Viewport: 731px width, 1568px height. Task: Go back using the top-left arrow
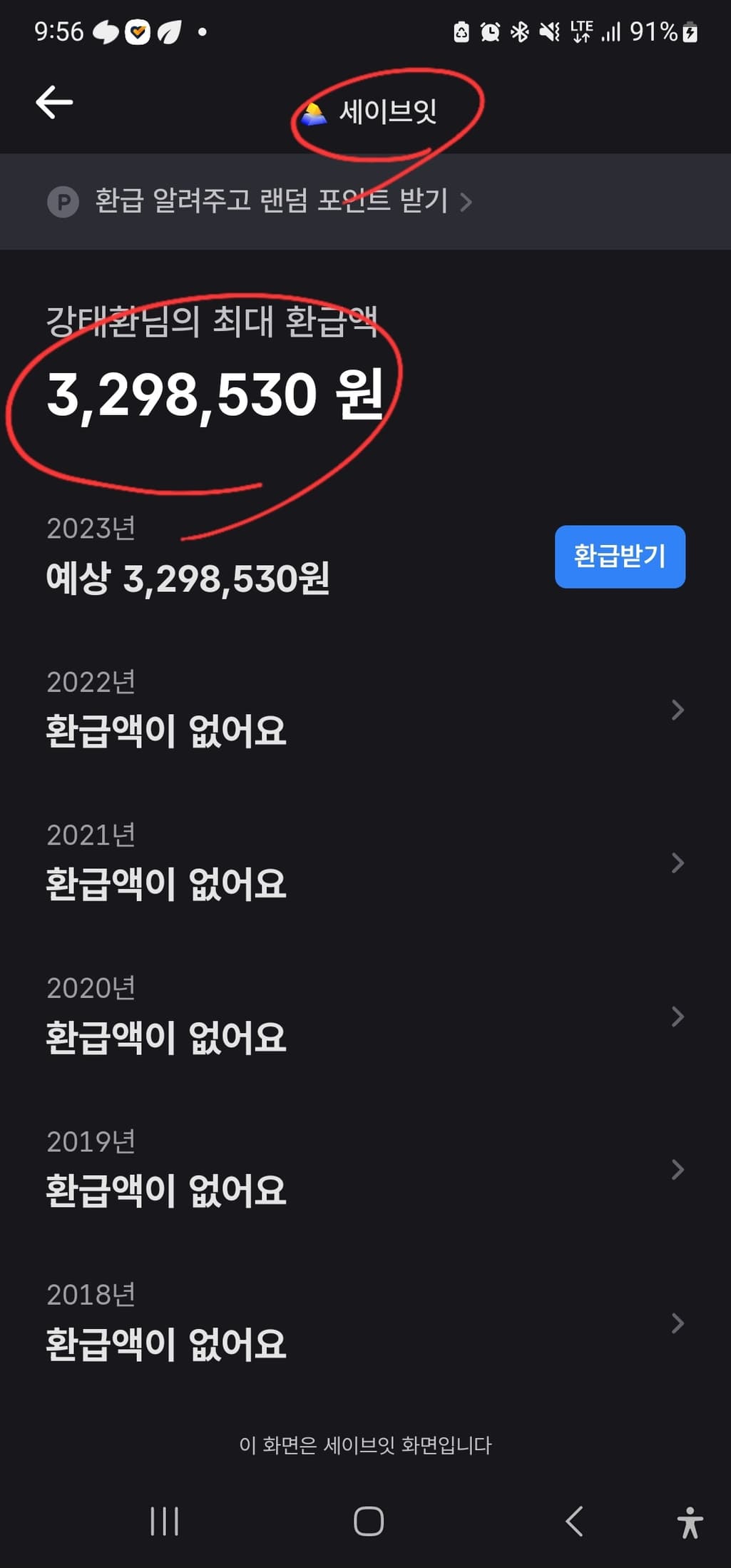(x=54, y=102)
